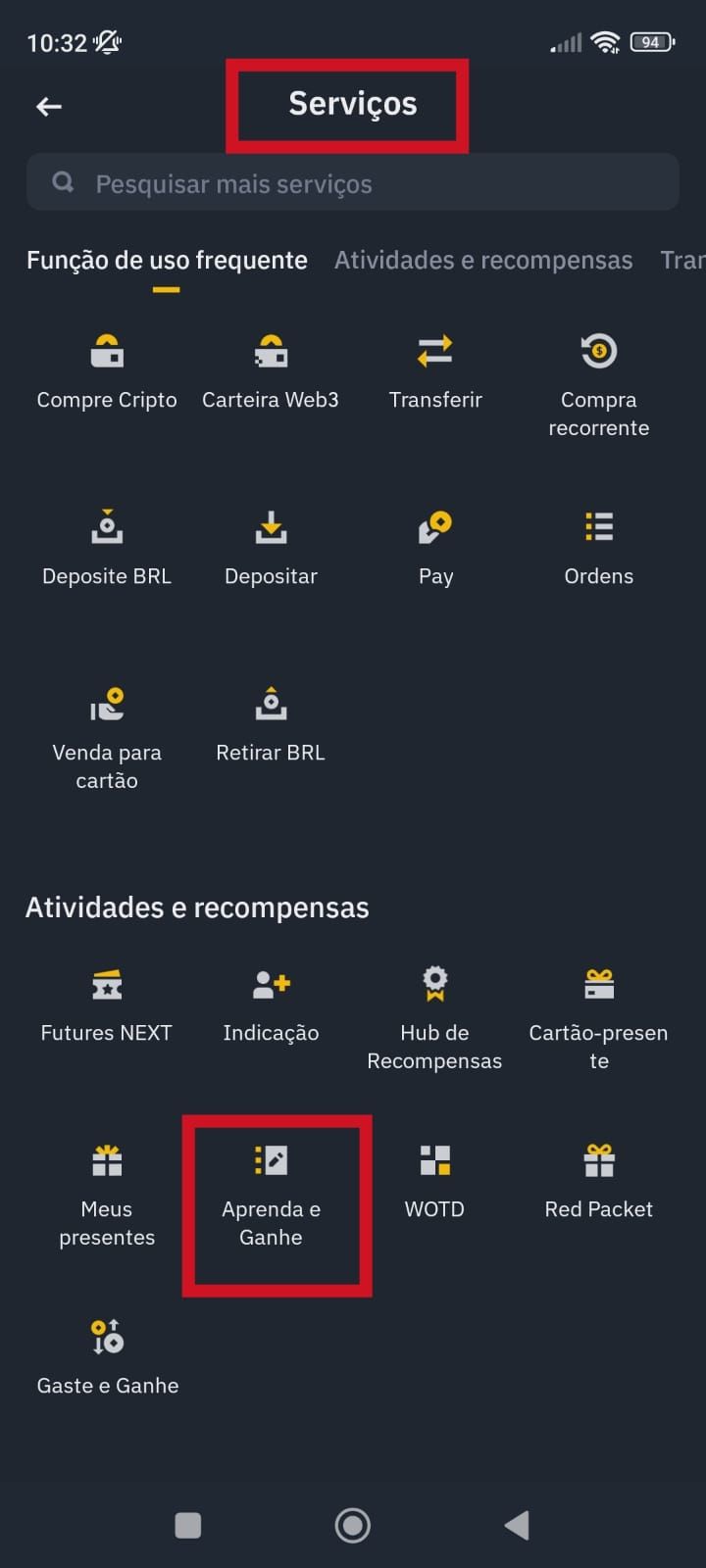
Task: Choose Deposite BRL
Action: (x=107, y=548)
